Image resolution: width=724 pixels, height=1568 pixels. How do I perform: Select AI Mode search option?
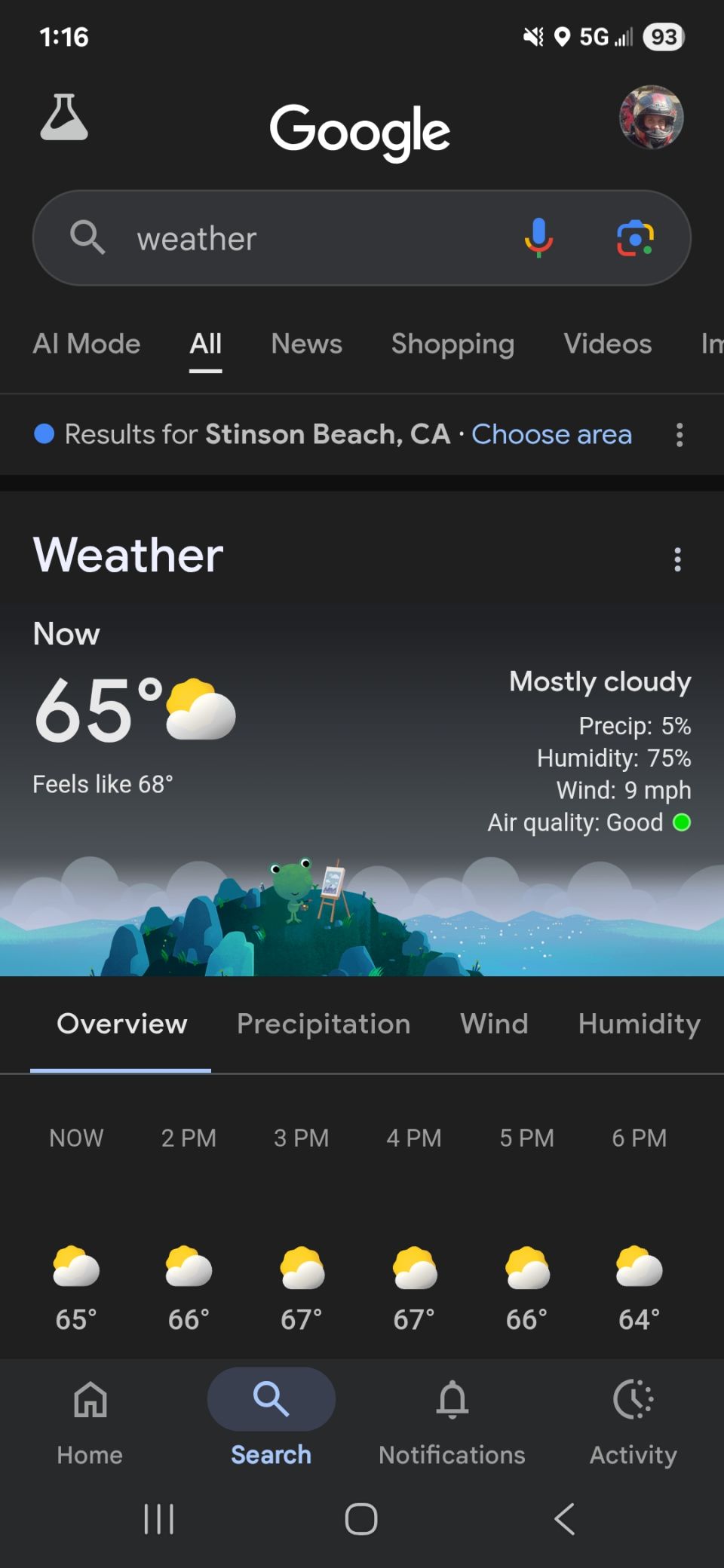coord(86,344)
